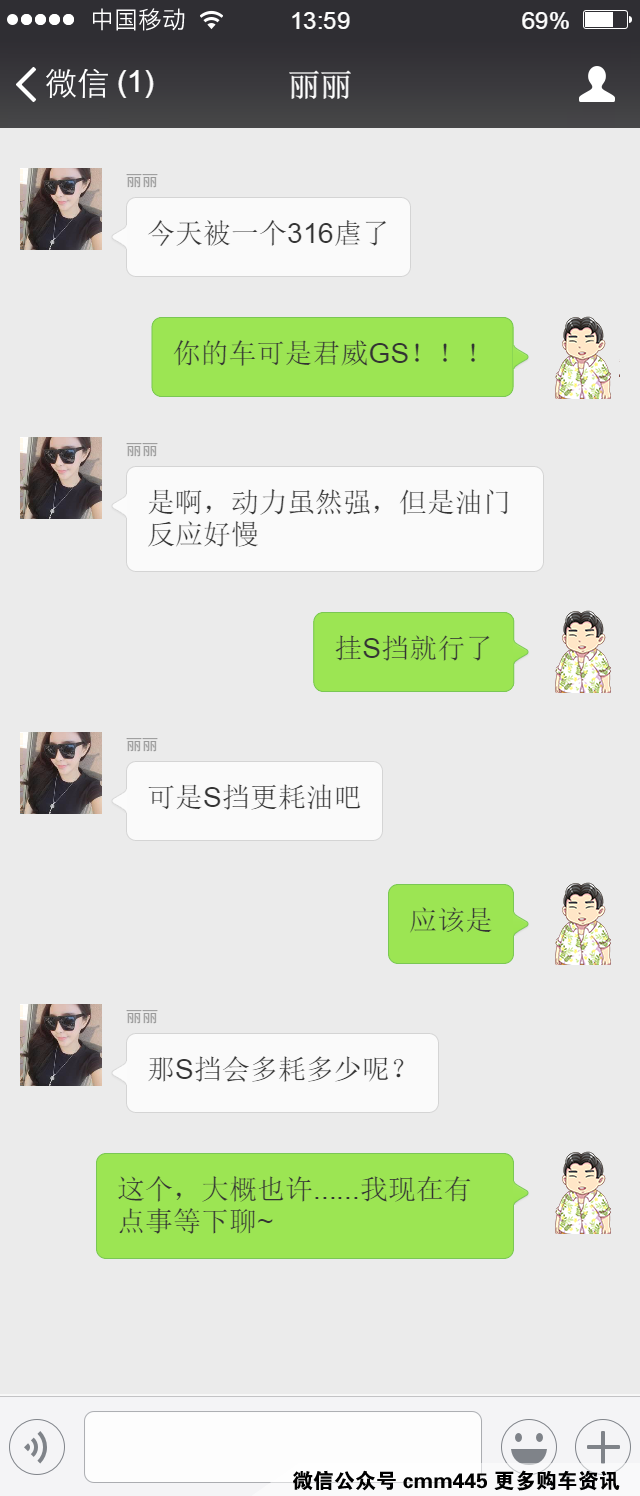Viewport: 640px width, 1496px height.
Task: Open my avatar next to the 挂S挡就行了 message
Action: click(x=583, y=652)
